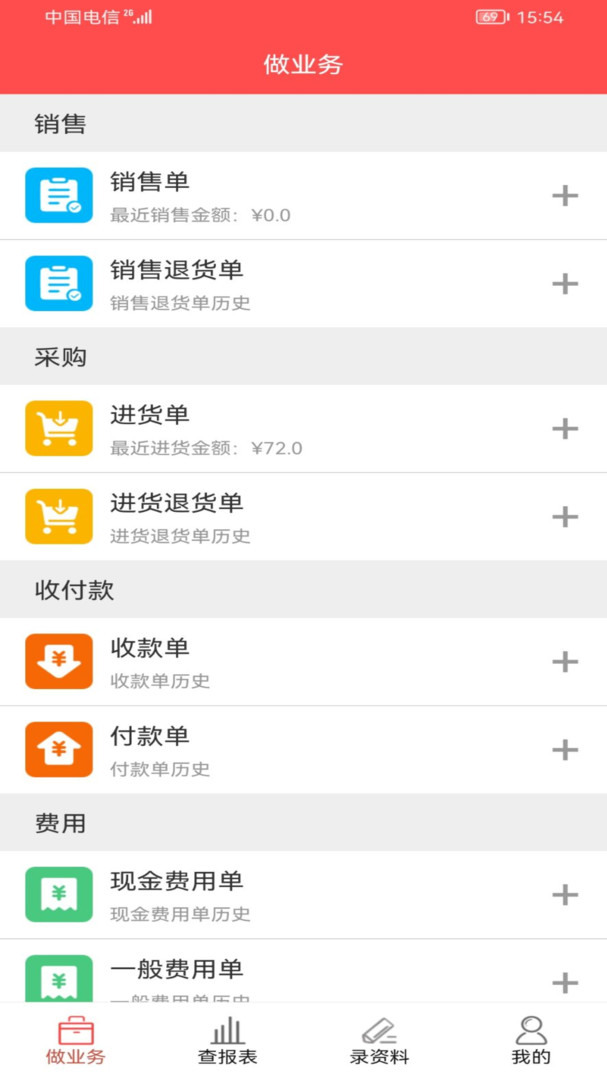Open the 进货单 row
607x1080 pixels.
[303, 428]
